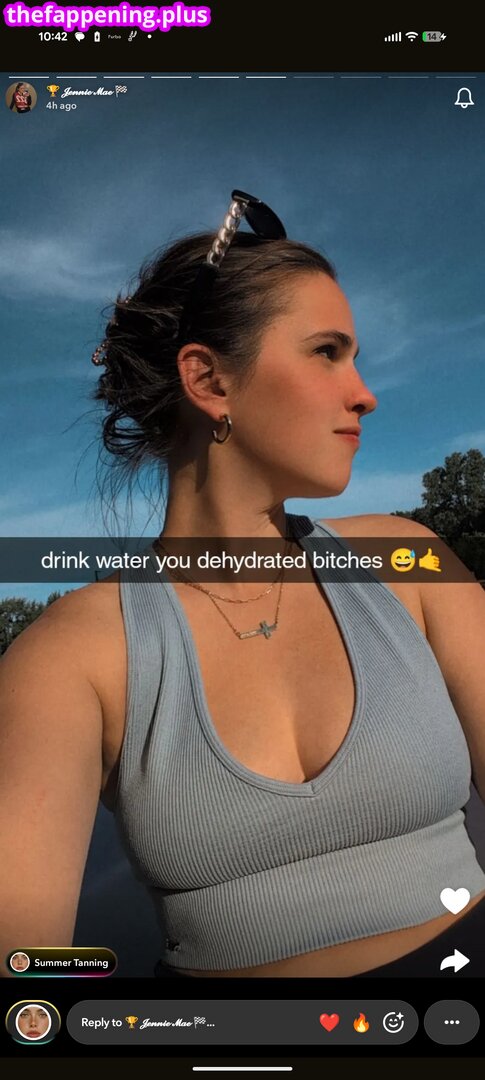Like the story with the heart
The width and height of the screenshot is (485, 1080).
(x=455, y=900)
